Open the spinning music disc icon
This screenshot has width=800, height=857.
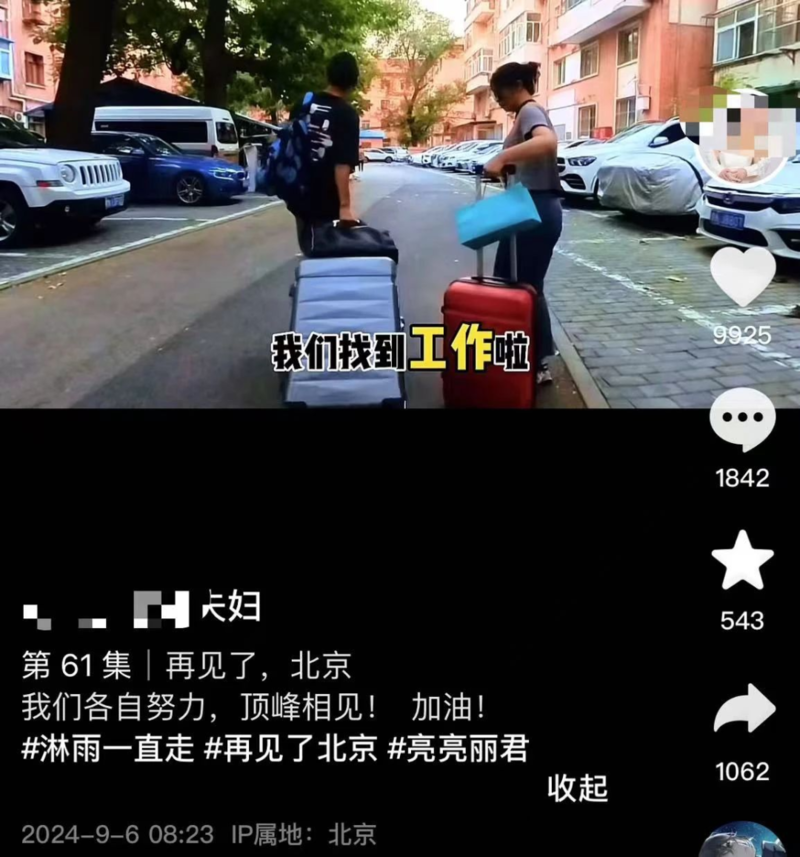[742, 840]
